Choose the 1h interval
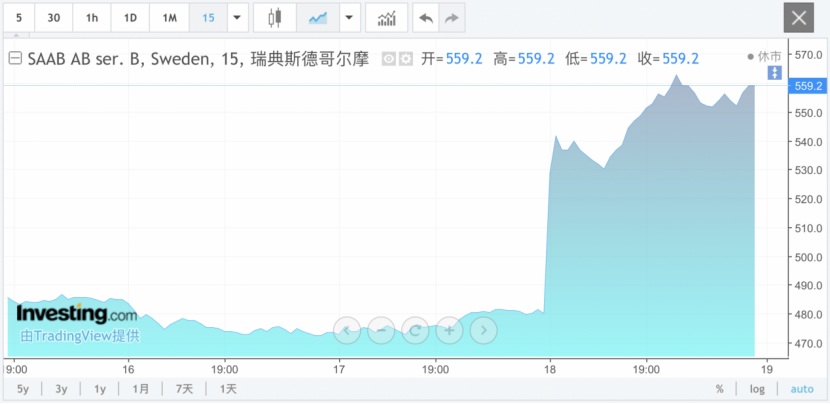830x404 pixels. coord(92,18)
